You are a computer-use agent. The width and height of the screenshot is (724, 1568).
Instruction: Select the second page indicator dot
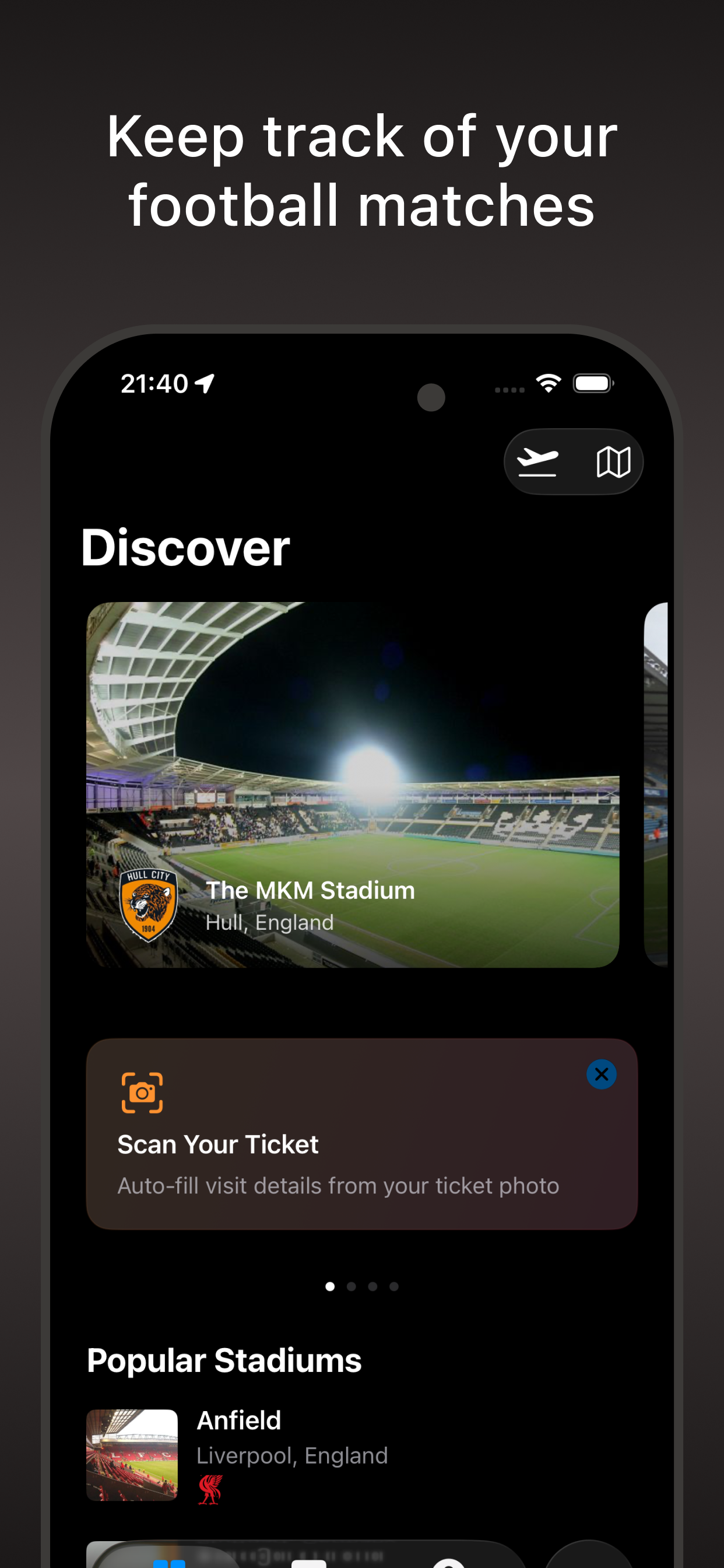(x=352, y=1286)
